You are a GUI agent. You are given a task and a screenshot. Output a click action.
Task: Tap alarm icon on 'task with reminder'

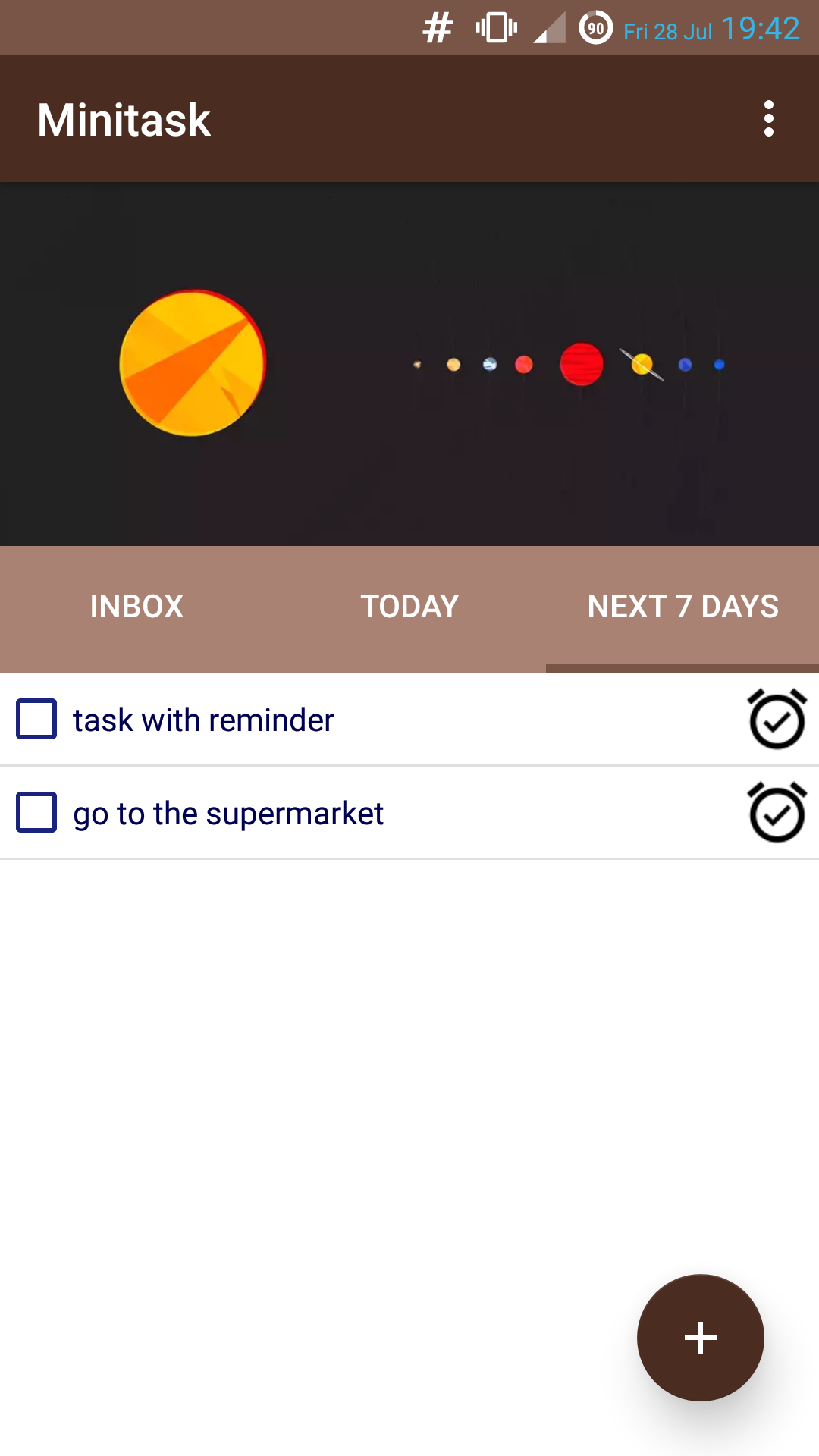777,719
